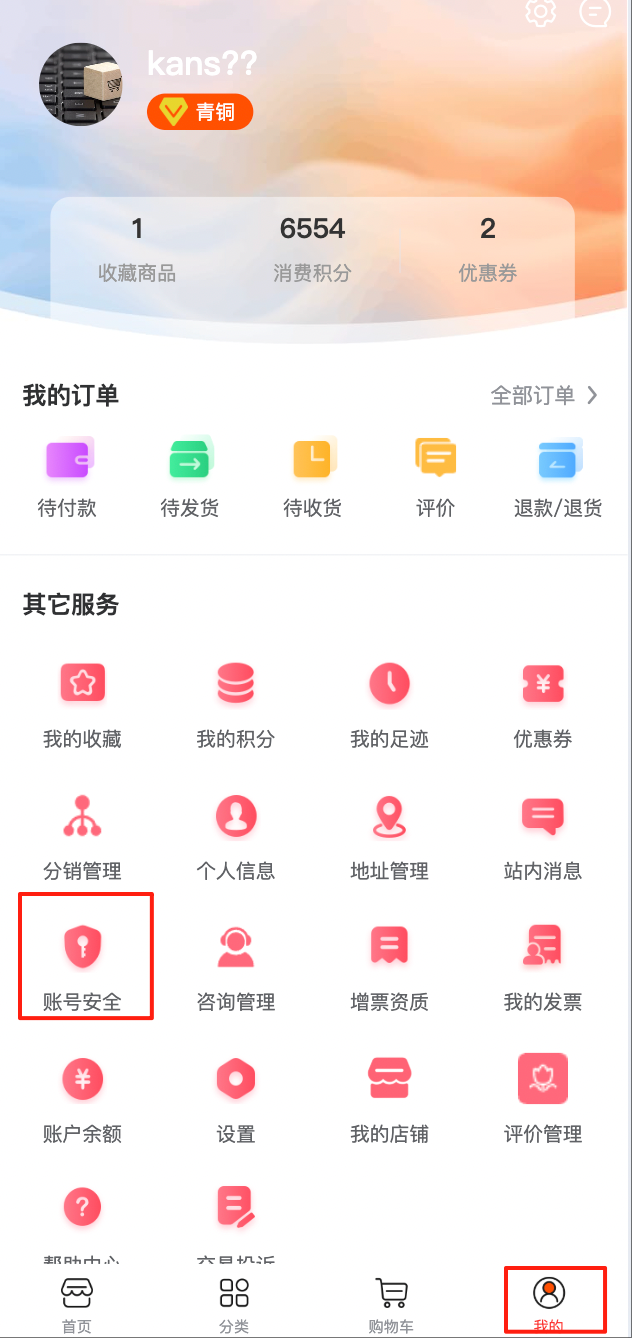632x1338 pixels.
Task: Tap the profile avatar picture
Action: 81,84
